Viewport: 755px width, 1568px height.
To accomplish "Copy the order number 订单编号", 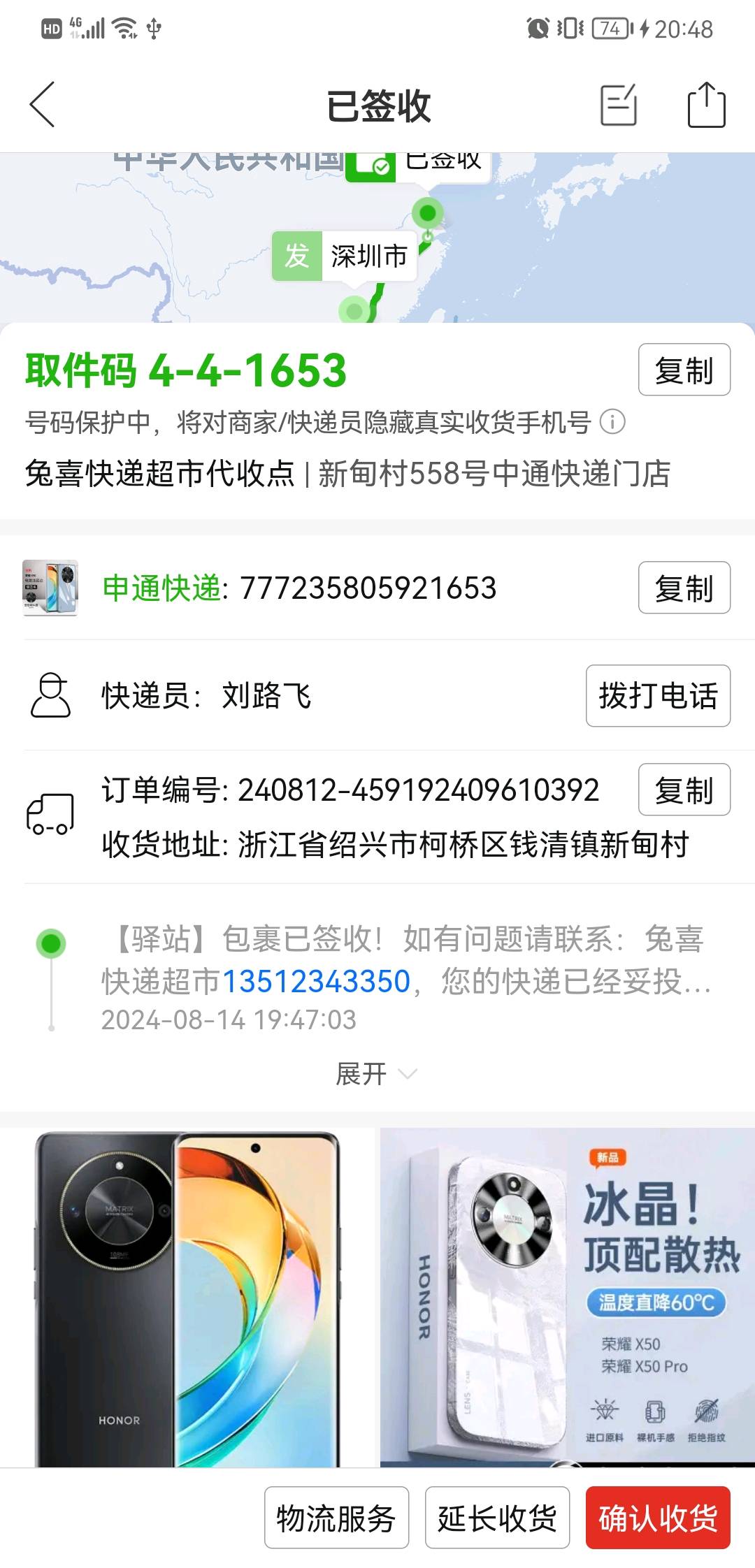I will 684,790.
